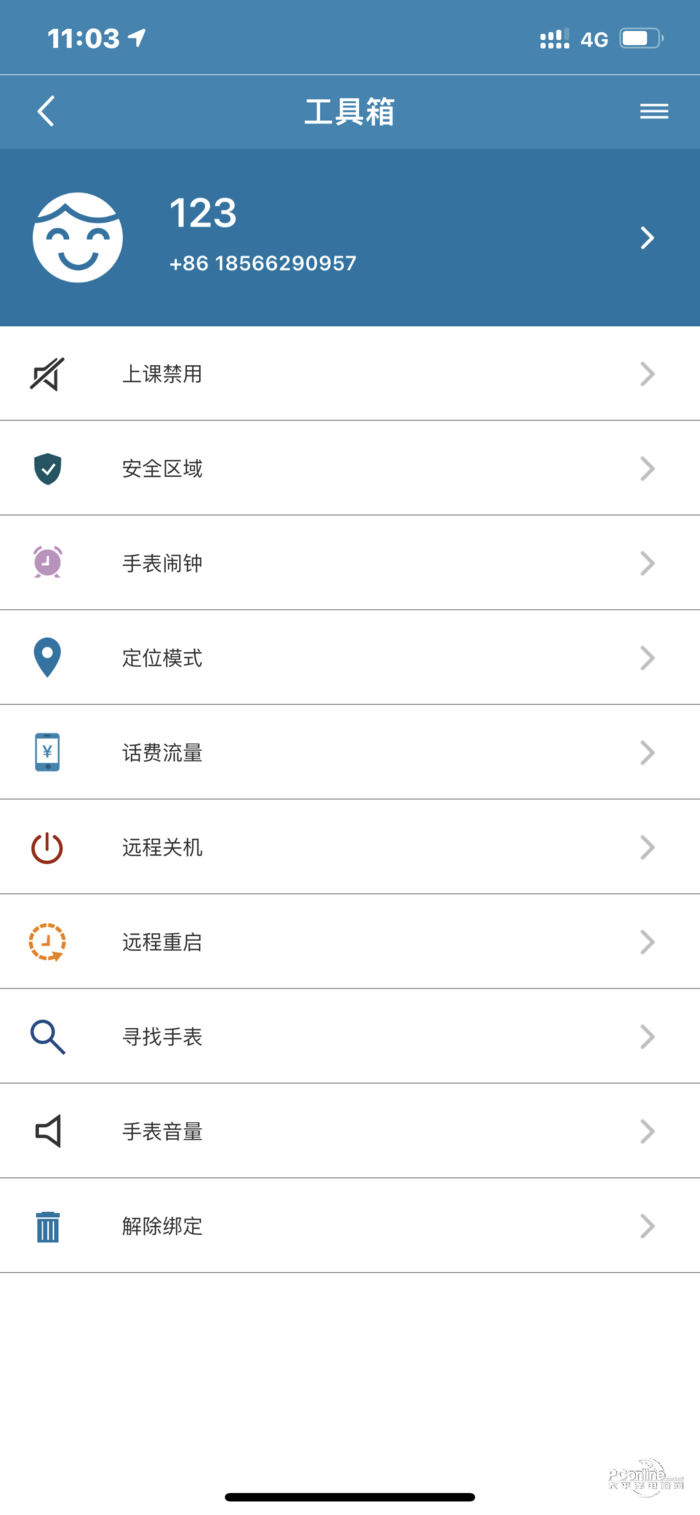Select the 手表闹钟 row

click(x=350, y=563)
